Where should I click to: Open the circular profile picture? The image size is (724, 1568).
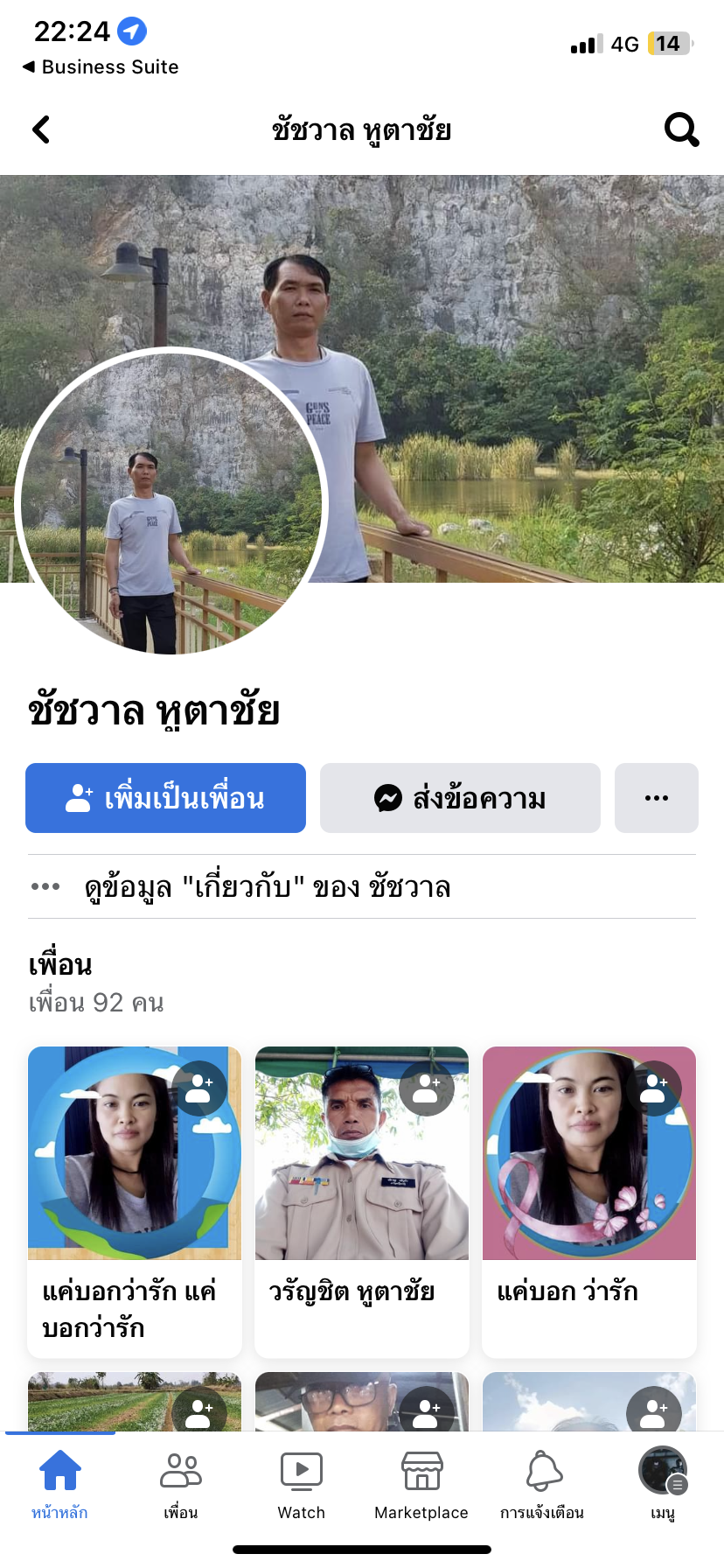click(x=171, y=503)
